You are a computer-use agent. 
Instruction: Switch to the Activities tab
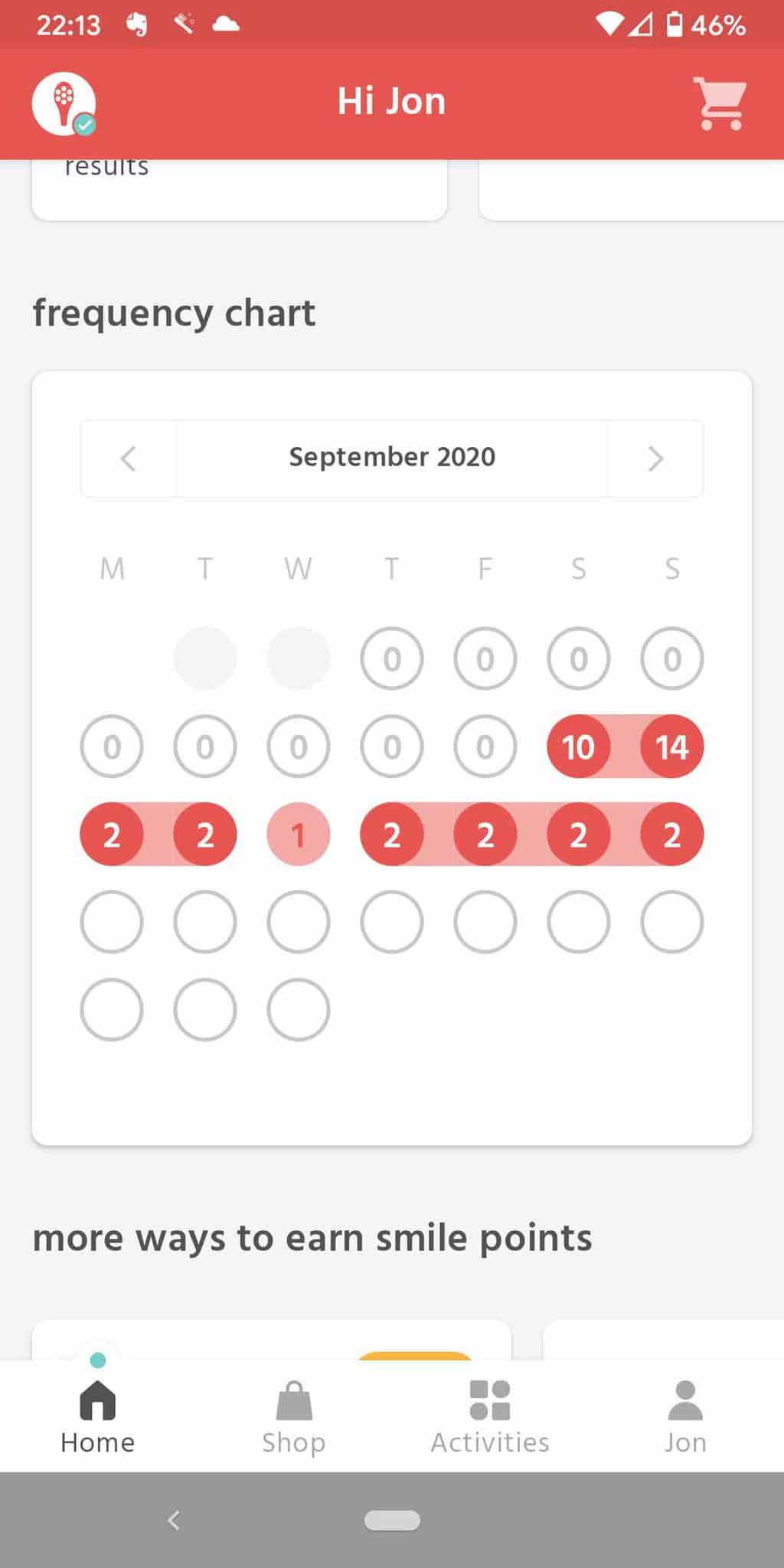click(x=490, y=1417)
